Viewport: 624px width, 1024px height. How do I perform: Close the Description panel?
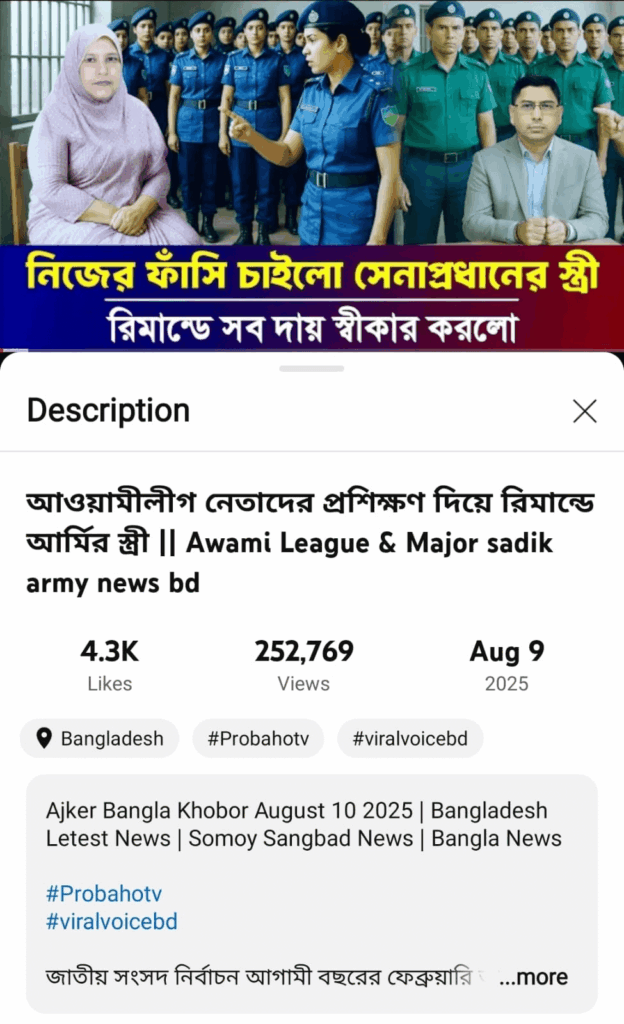(x=584, y=410)
